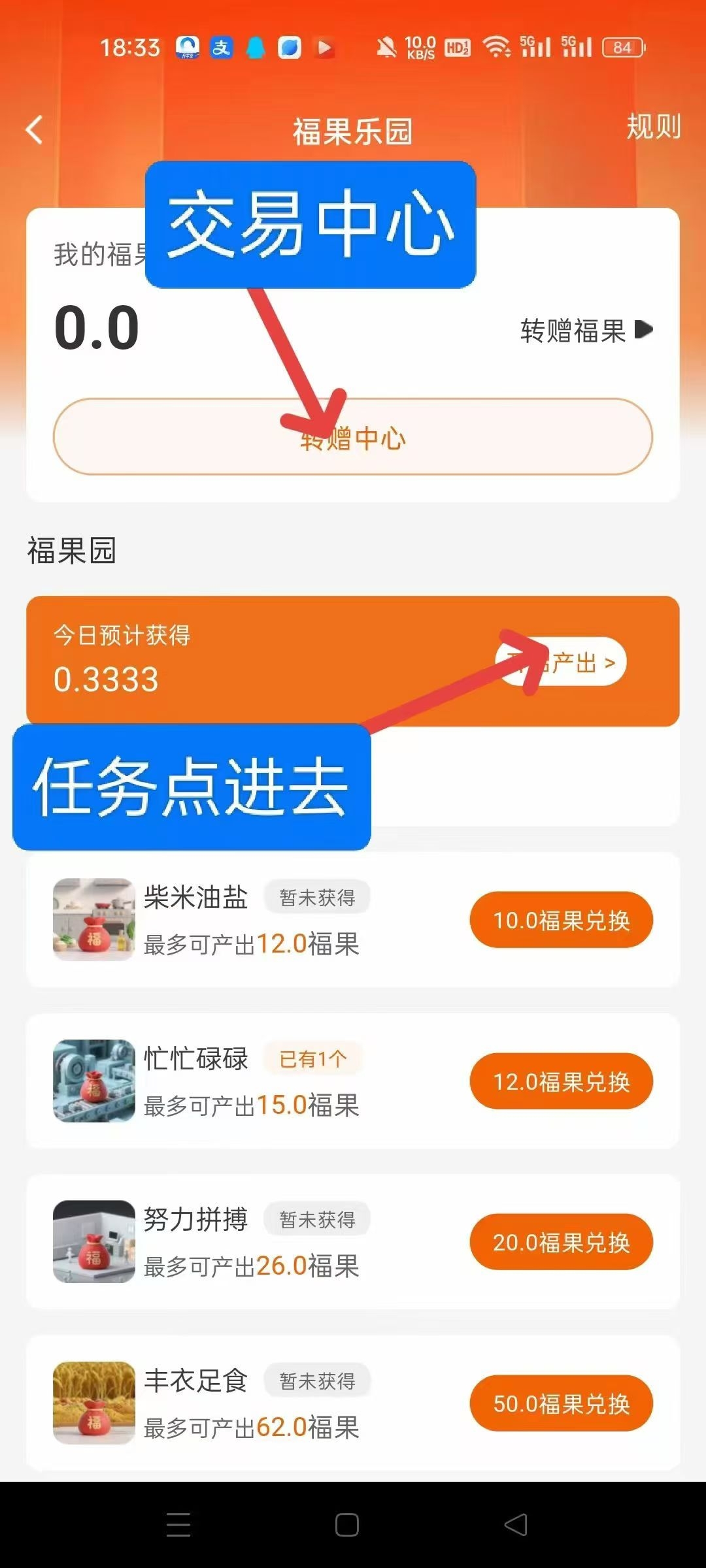
Task: Click the 丰衣足食 wheat bag icon
Action: point(93,1403)
